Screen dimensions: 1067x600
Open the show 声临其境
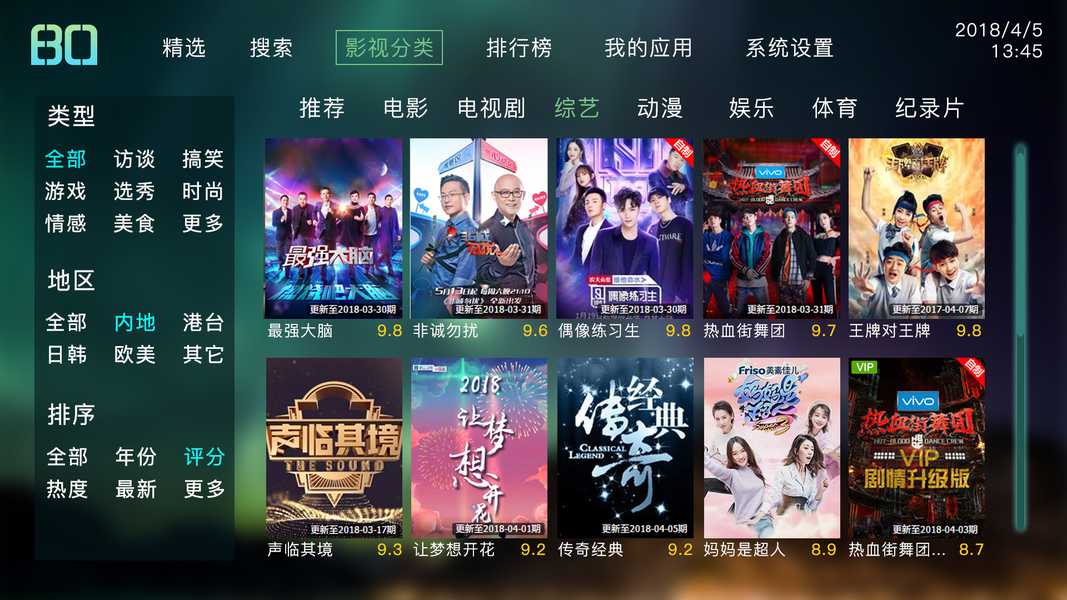coord(334,448)
